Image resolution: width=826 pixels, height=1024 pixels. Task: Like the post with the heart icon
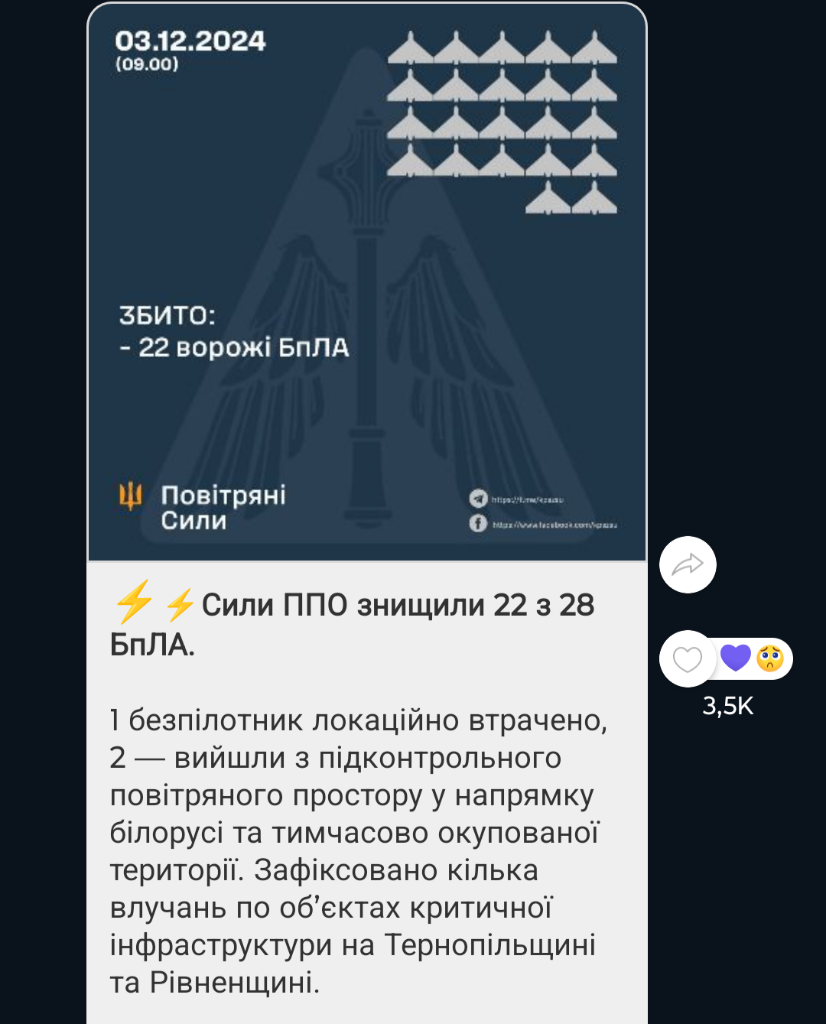pos(687,659)
